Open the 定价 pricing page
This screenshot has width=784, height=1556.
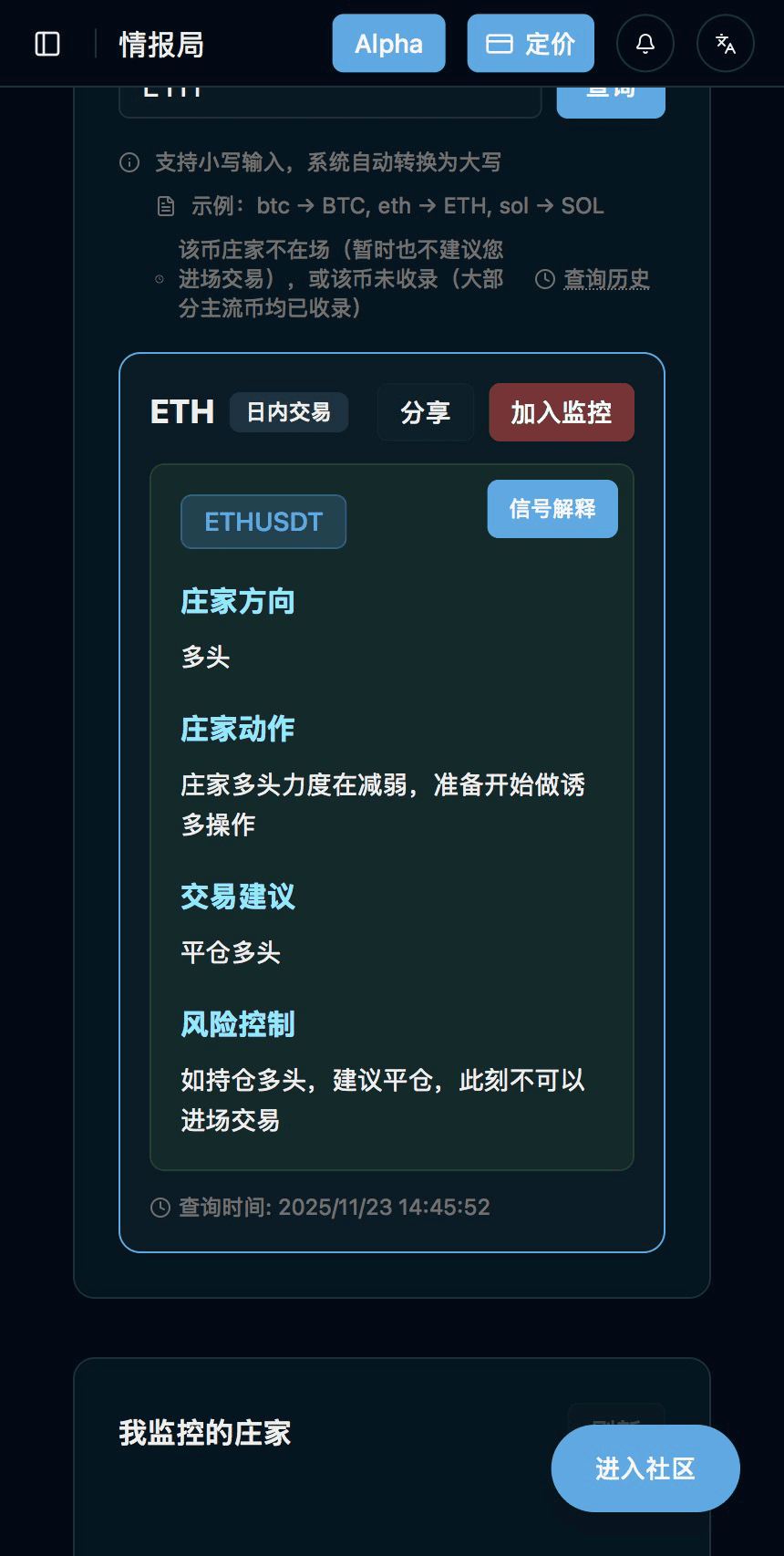click(531, 44)
